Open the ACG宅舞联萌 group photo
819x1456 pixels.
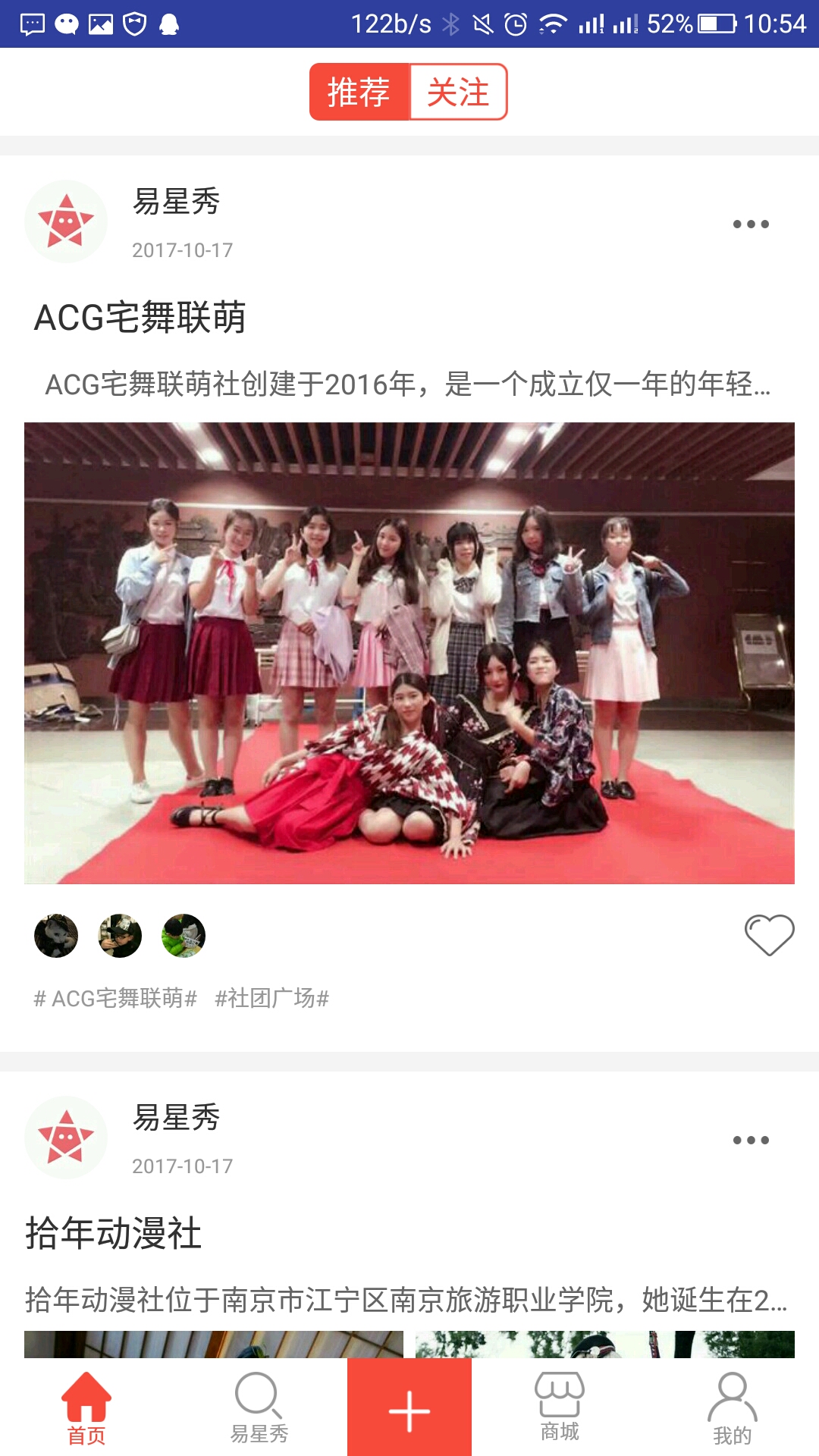409,653
